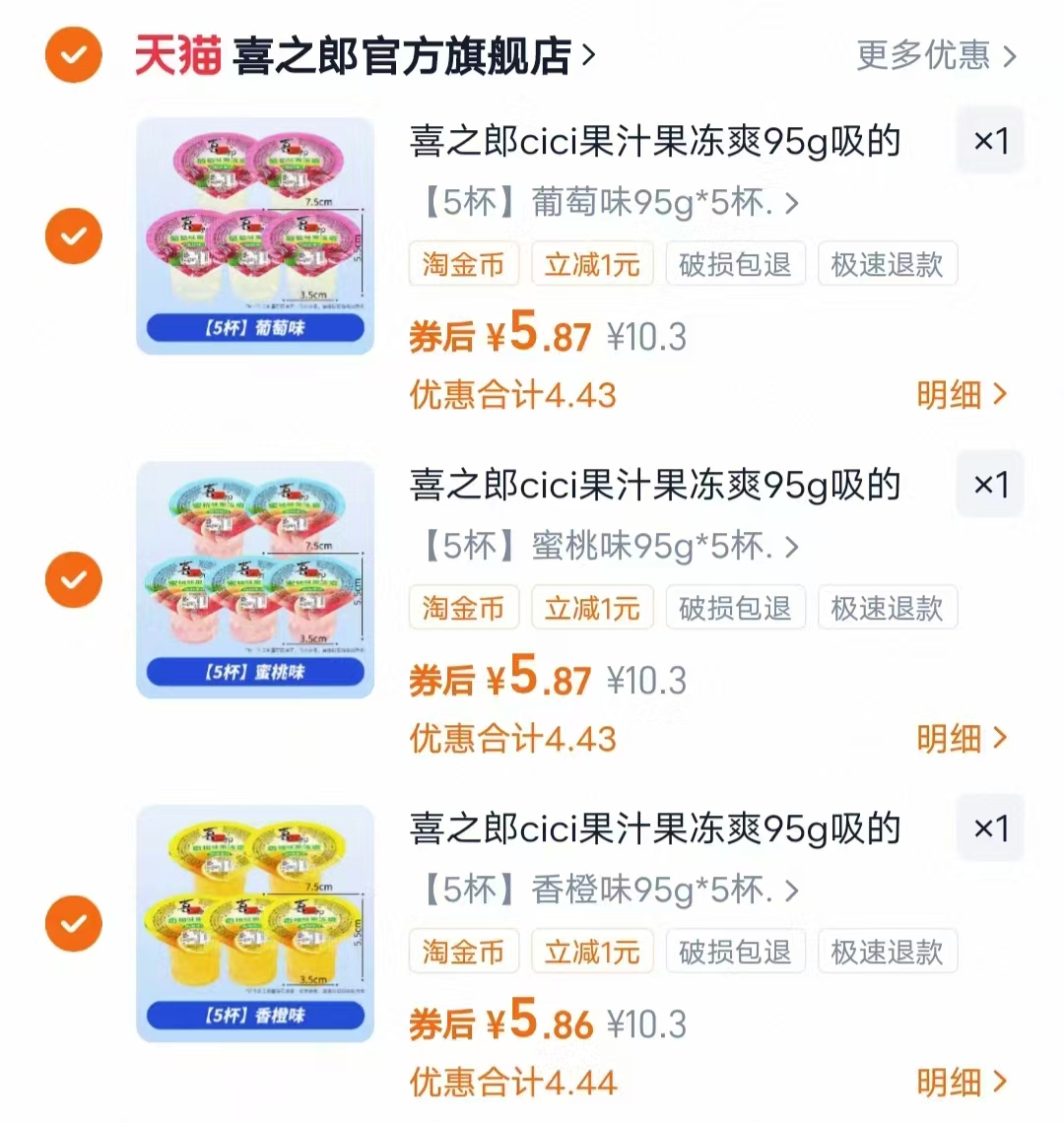The width and height of the screenshot is (1064, 1123).
Task: Click the 淘金币 tag on the orange jelly item
Action: pos(463,951)
